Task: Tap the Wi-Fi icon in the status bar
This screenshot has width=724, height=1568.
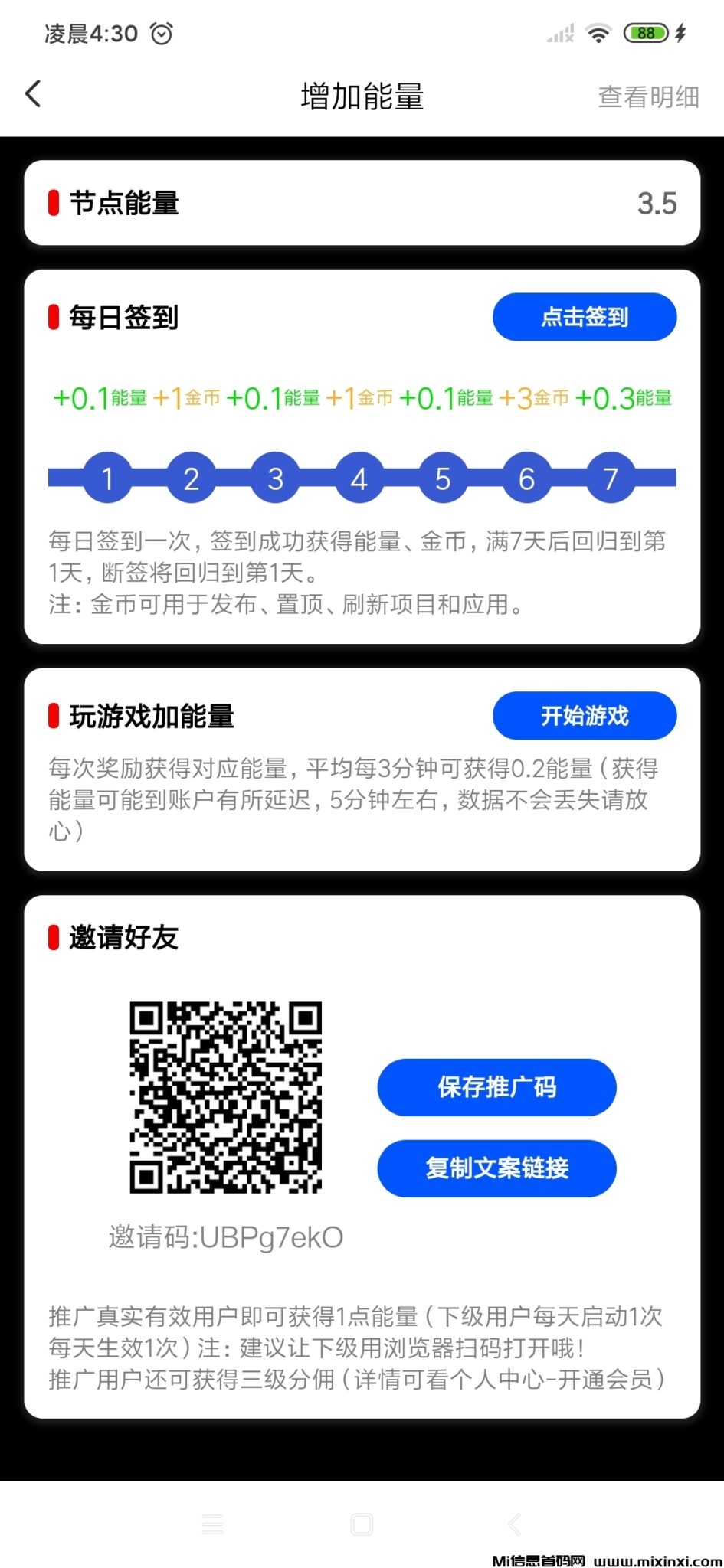Action: pyautogui.click(x=598, y=32)
